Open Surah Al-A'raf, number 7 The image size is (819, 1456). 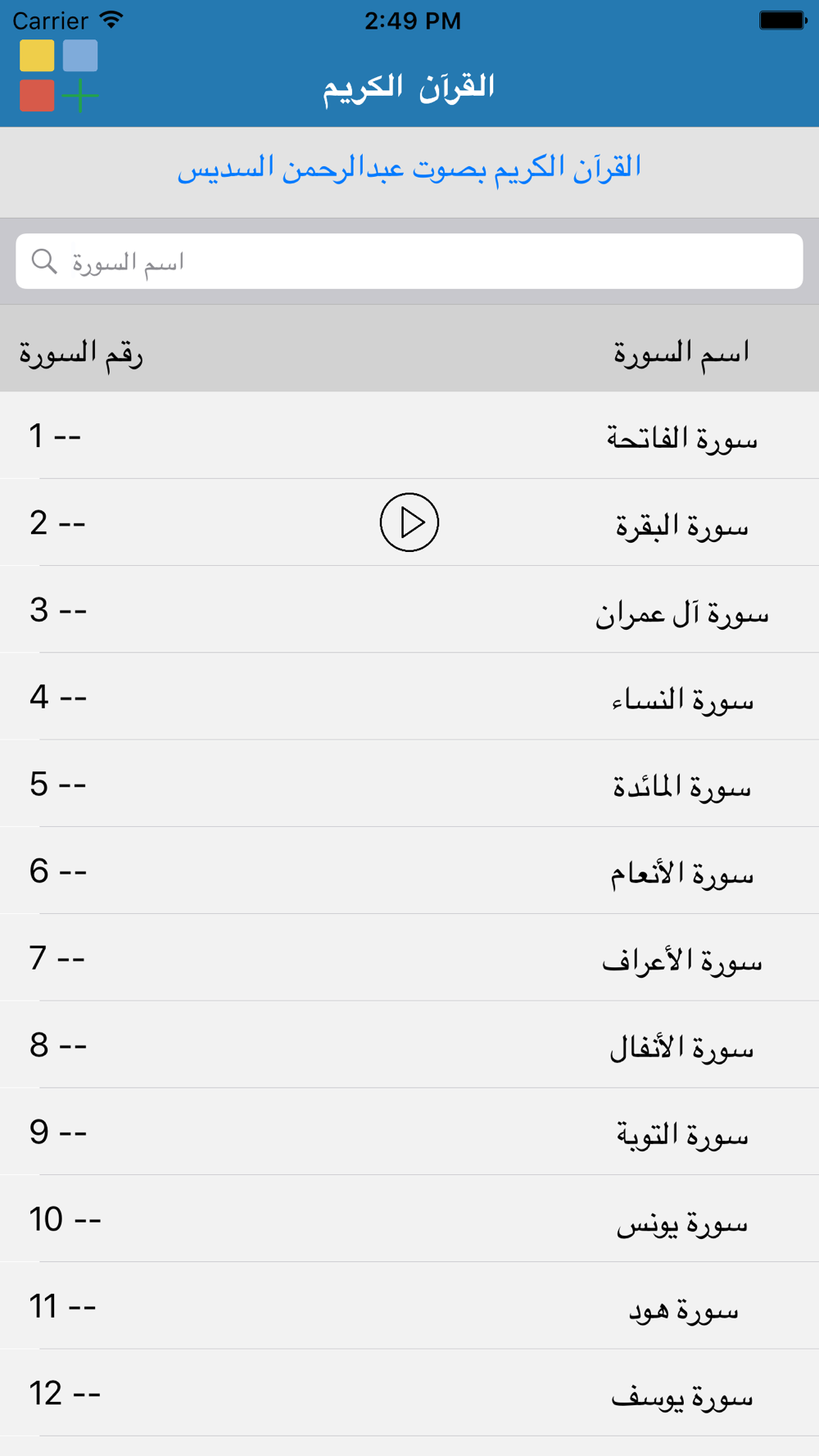coord(409,958)
